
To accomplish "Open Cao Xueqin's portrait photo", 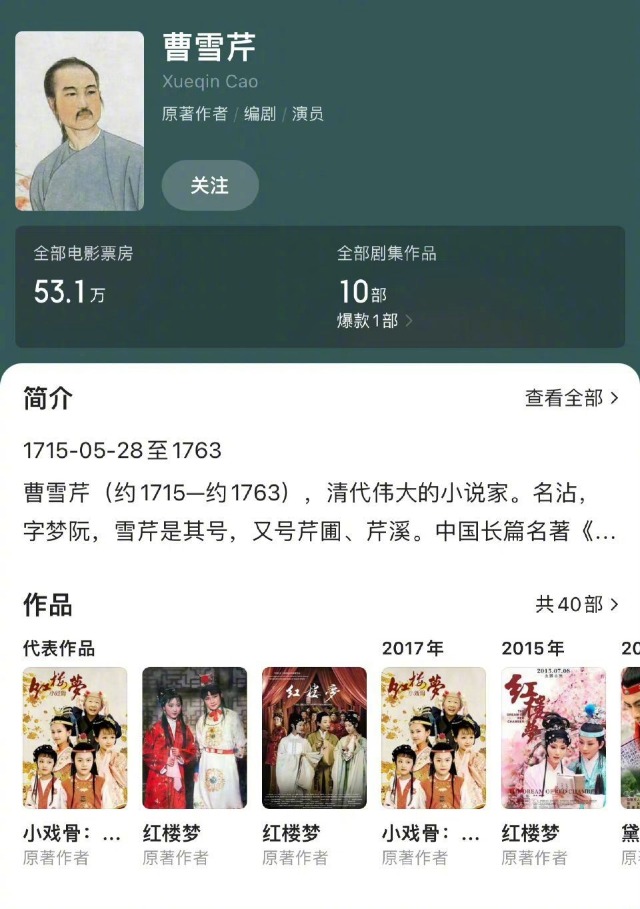I will (79, 121).
